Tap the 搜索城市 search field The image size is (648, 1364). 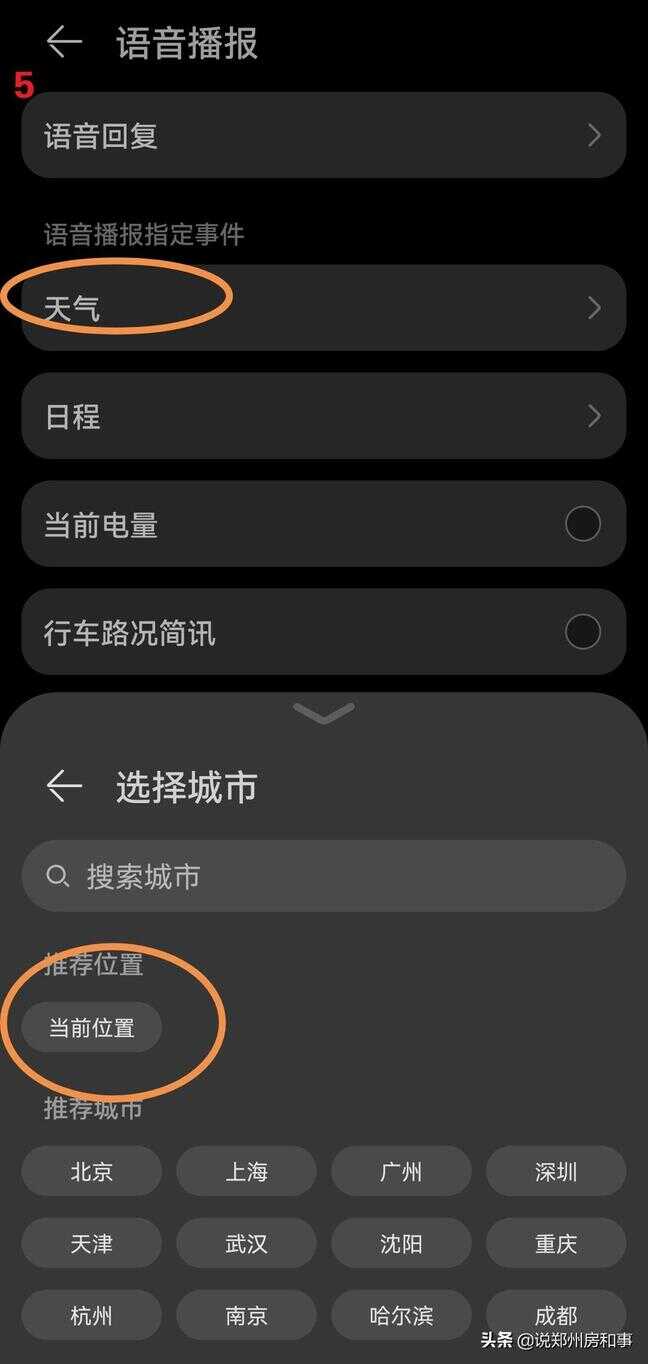tap(323, 876)
